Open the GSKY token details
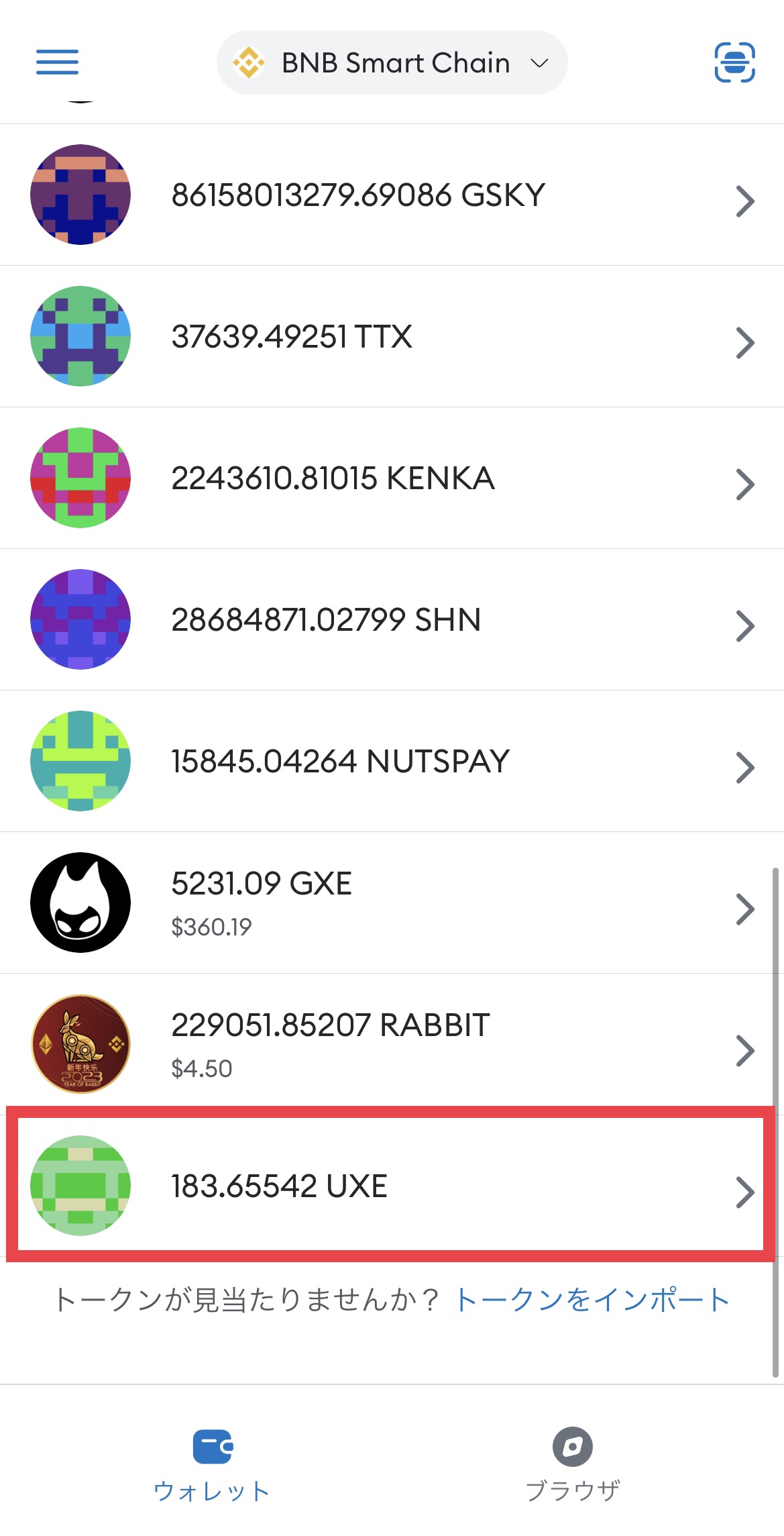784x1536 pixels. [392, 195]
